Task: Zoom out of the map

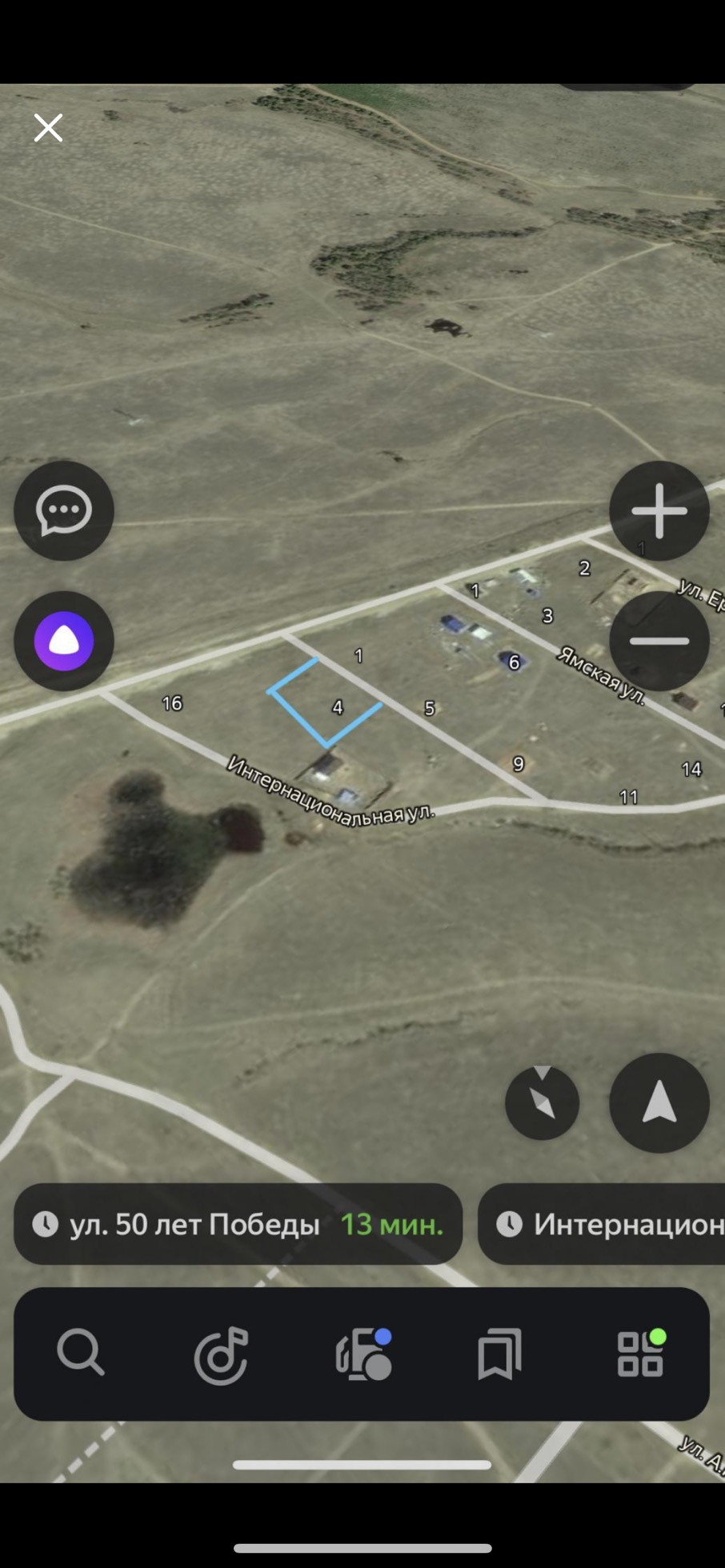Action: 659,641
